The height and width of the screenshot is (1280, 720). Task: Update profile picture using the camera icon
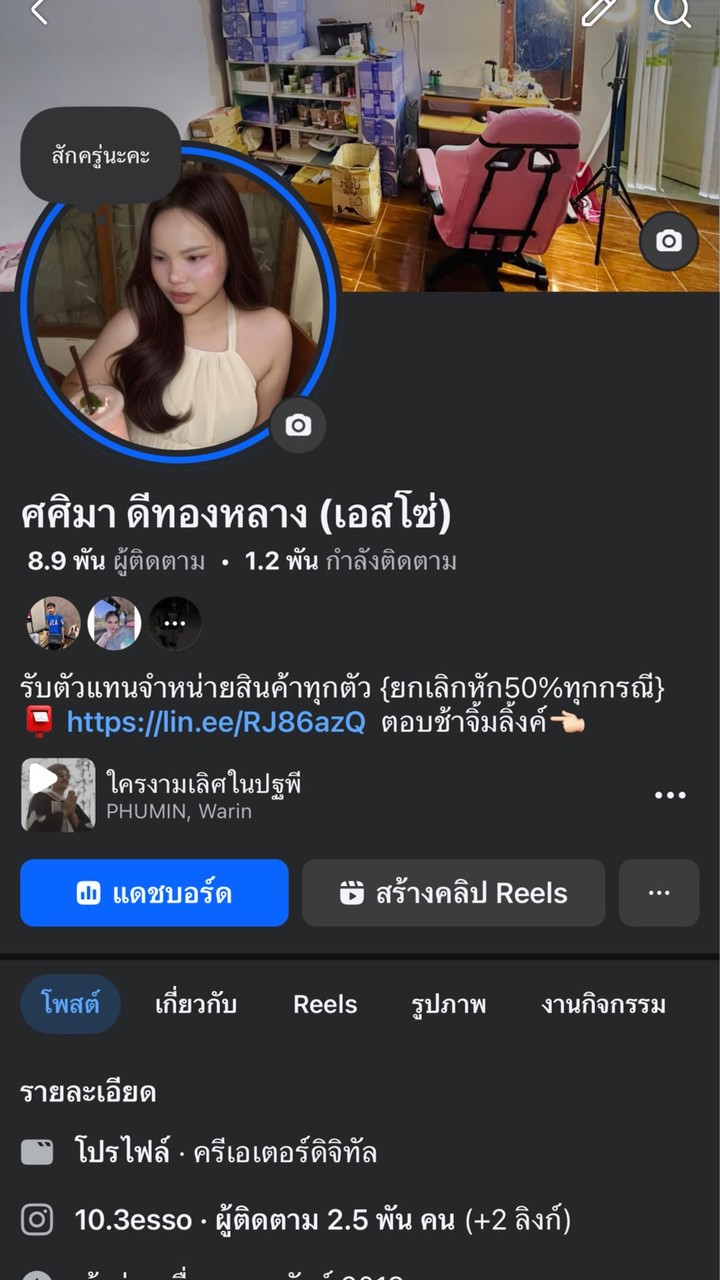tap(297, 424)
